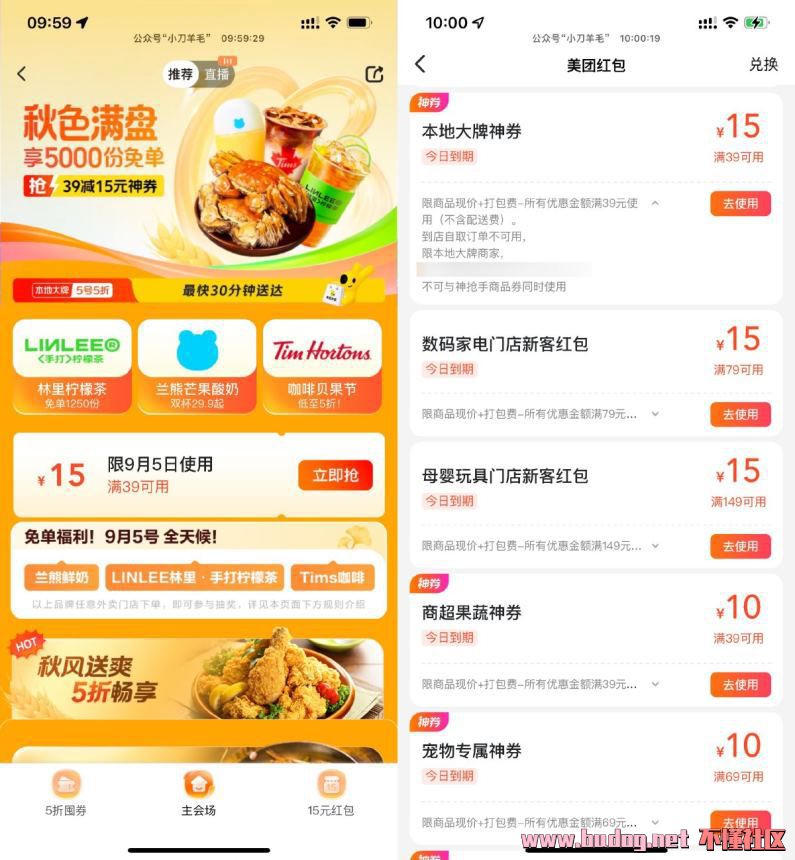Expand the 母婴玩具门店新客红包 usage rules
This screenshot has width=795, height=860.
click(x=655, y=546)
